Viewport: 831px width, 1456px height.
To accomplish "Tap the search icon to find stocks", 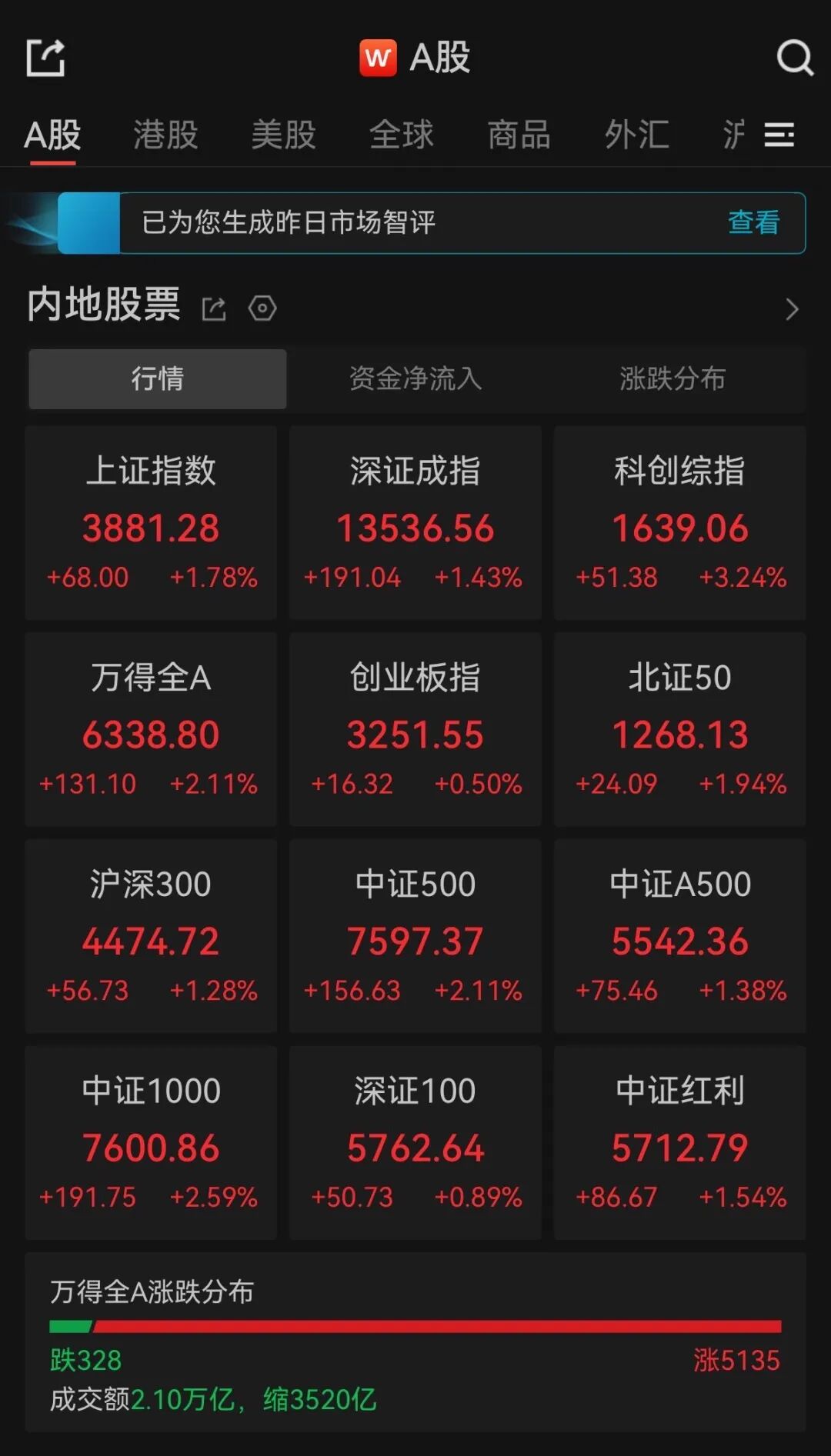I will 796,57.
